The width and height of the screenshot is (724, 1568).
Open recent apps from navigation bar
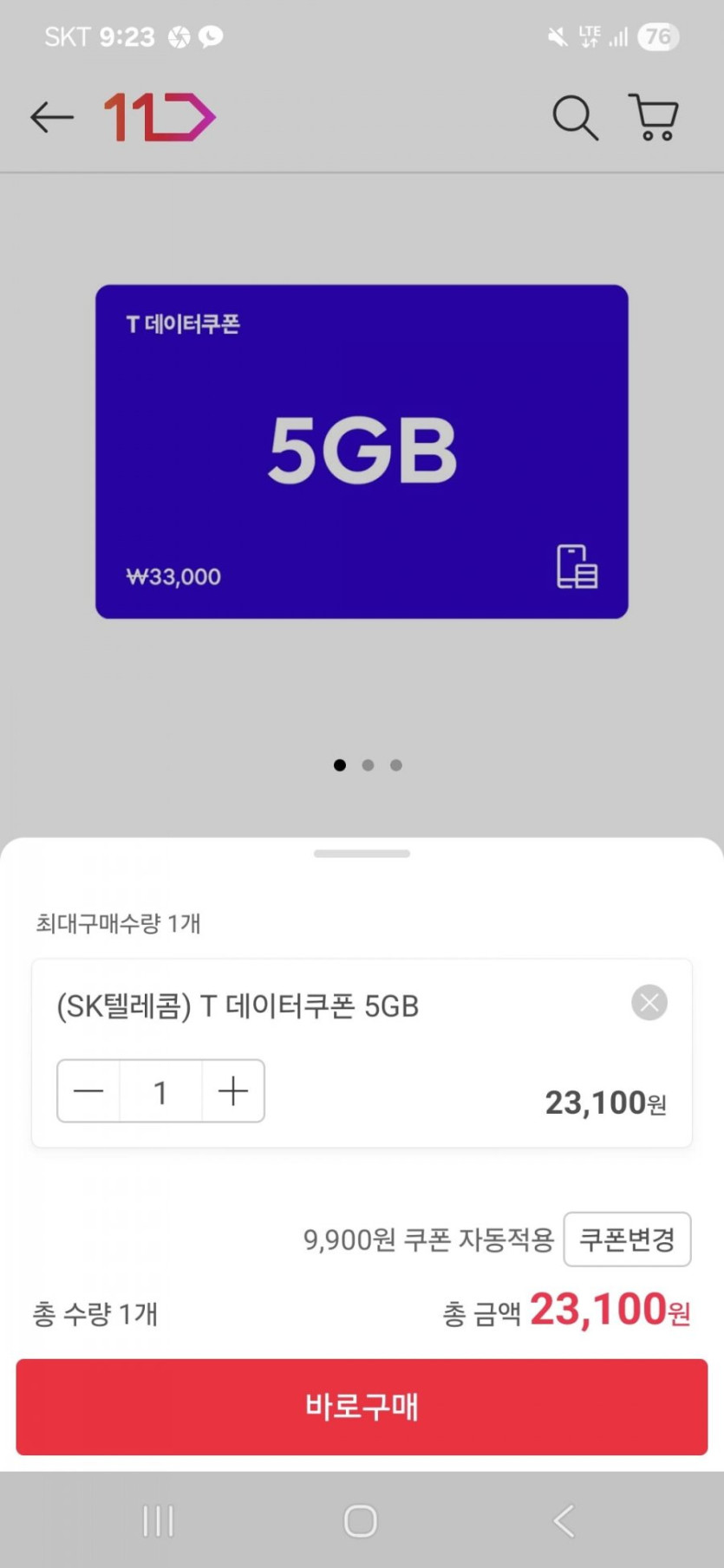pyautogui.click(x=158, y=1520)
